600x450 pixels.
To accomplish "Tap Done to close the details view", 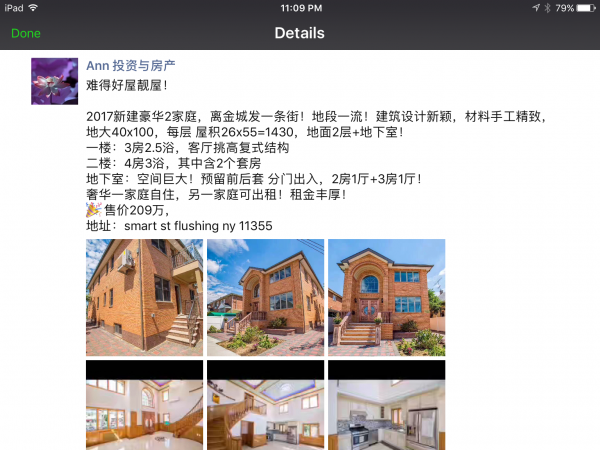I will [26, 33].
